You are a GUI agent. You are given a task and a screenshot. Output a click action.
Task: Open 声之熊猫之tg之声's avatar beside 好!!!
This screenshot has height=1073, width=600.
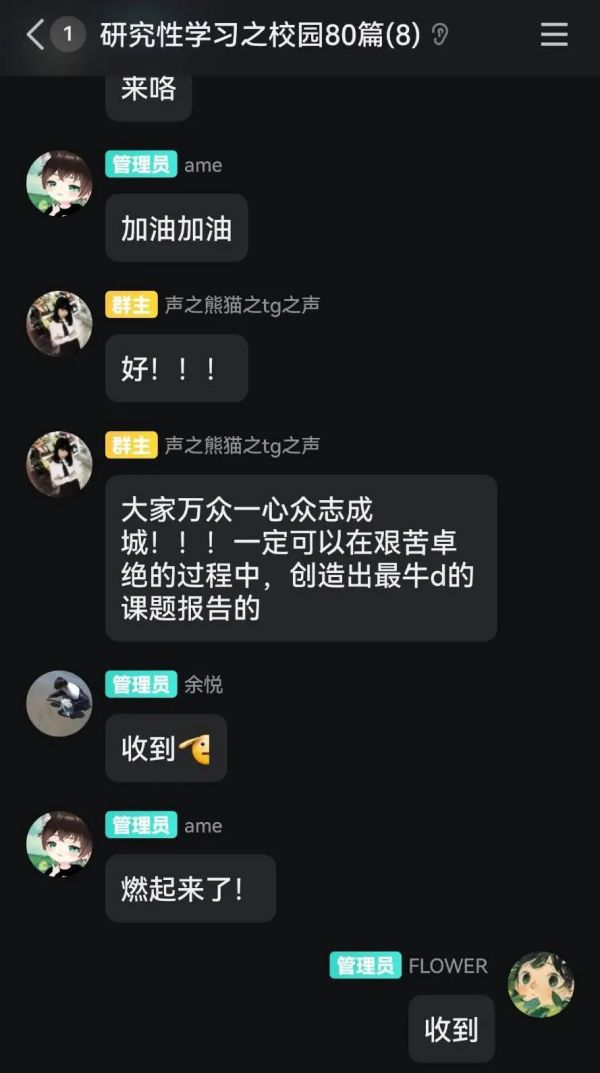coord(59,324)
